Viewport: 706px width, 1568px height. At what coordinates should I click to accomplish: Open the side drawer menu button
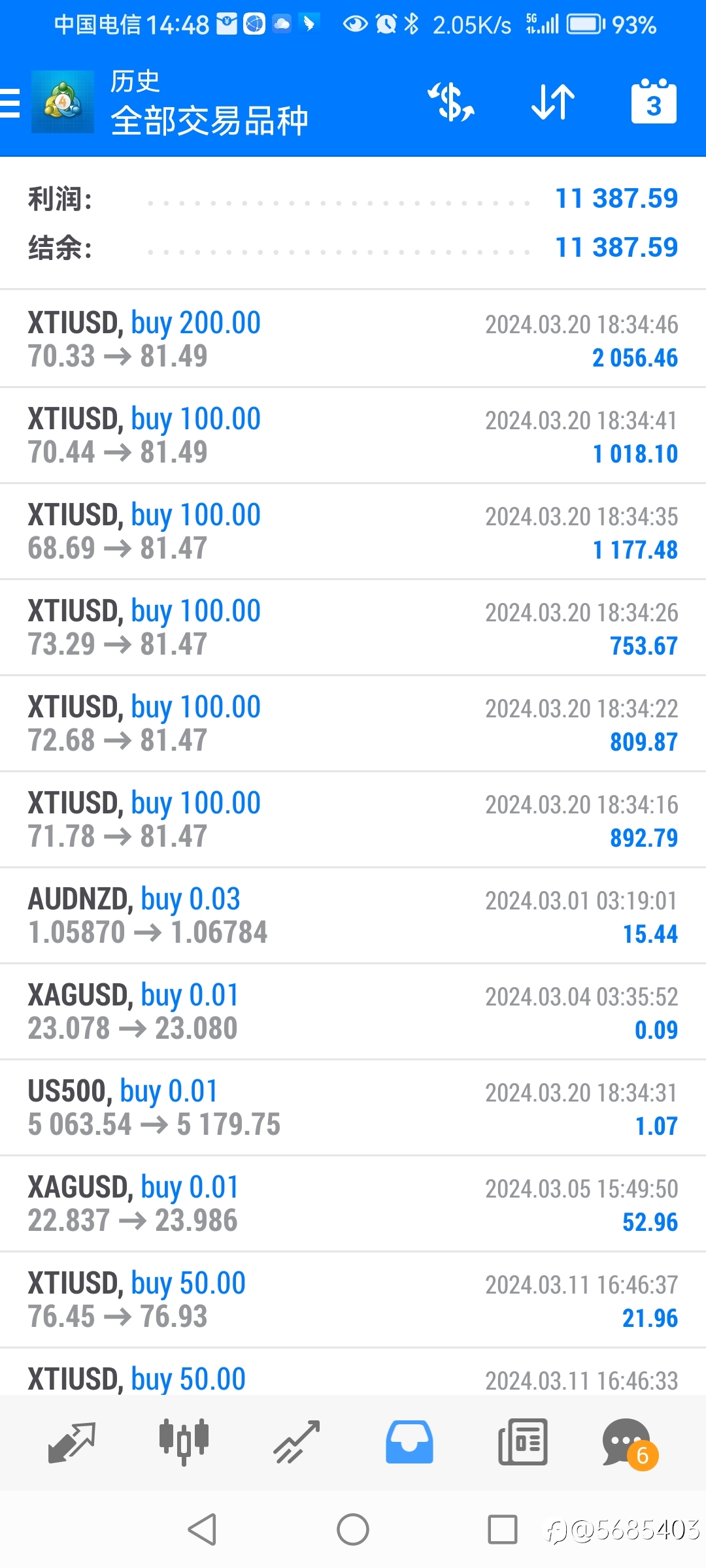point(10,103)
